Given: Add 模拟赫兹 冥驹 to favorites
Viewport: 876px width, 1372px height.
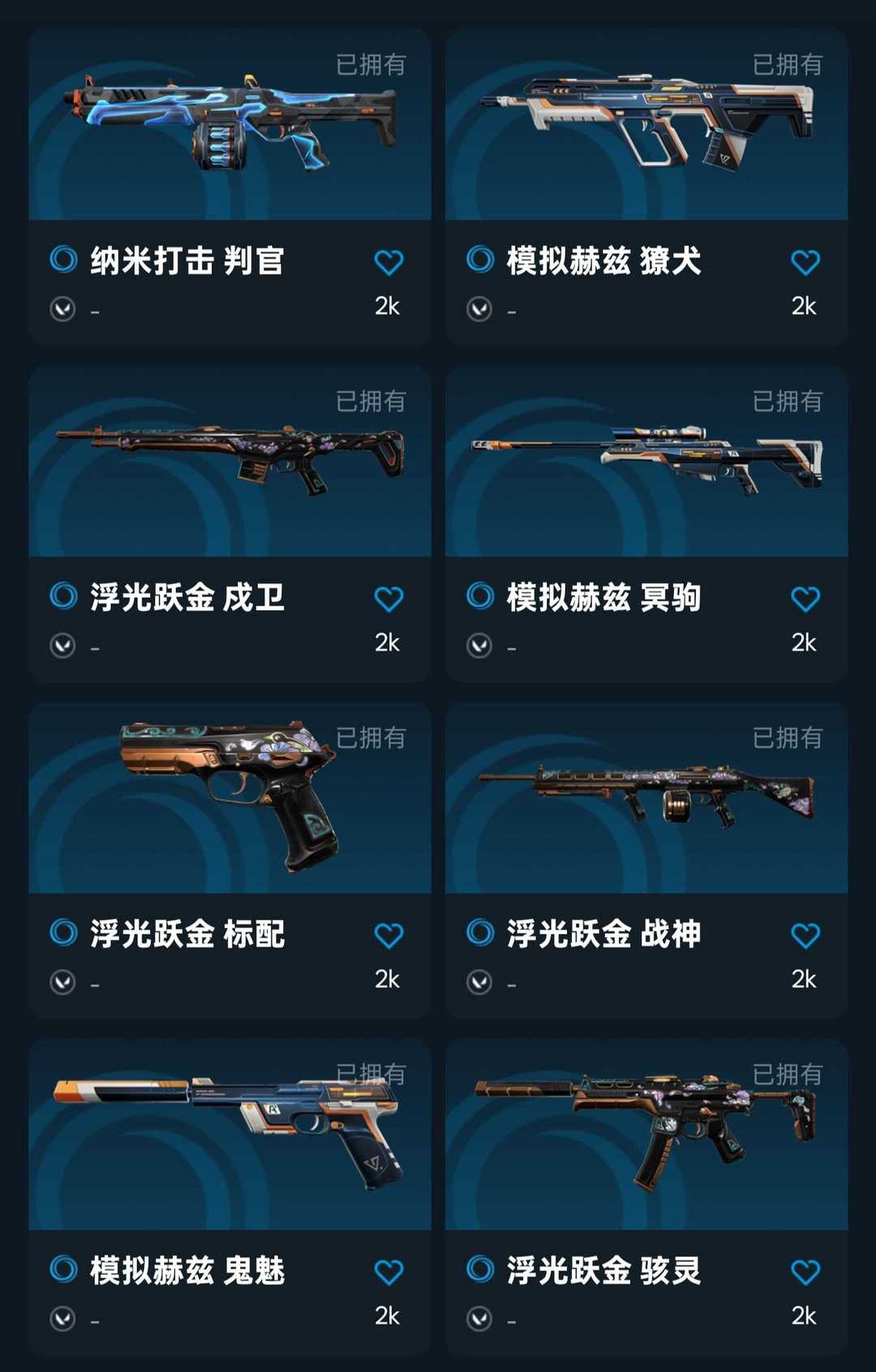Looking at the screenshot, I should 805,599.
